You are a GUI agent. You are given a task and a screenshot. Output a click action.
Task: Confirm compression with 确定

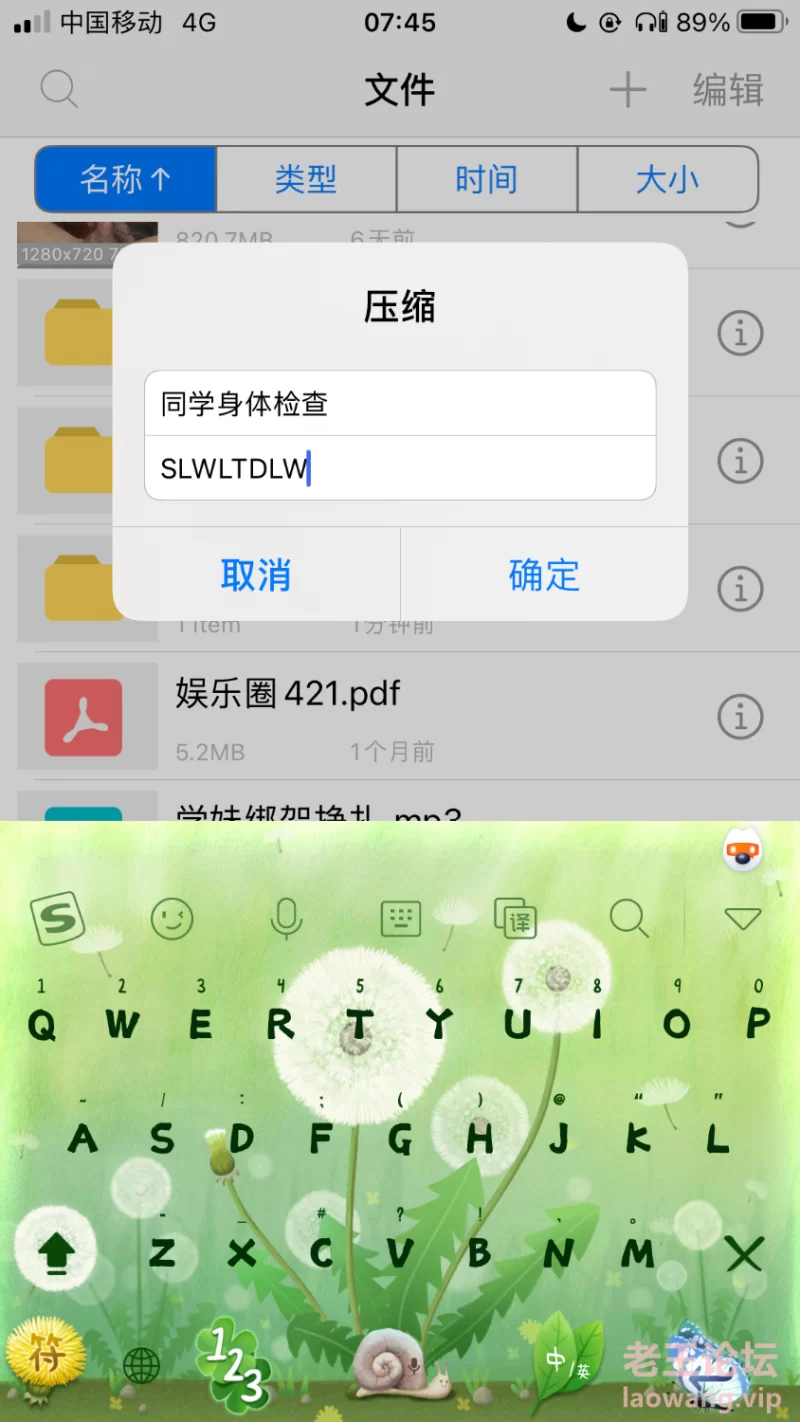(544, 575)
